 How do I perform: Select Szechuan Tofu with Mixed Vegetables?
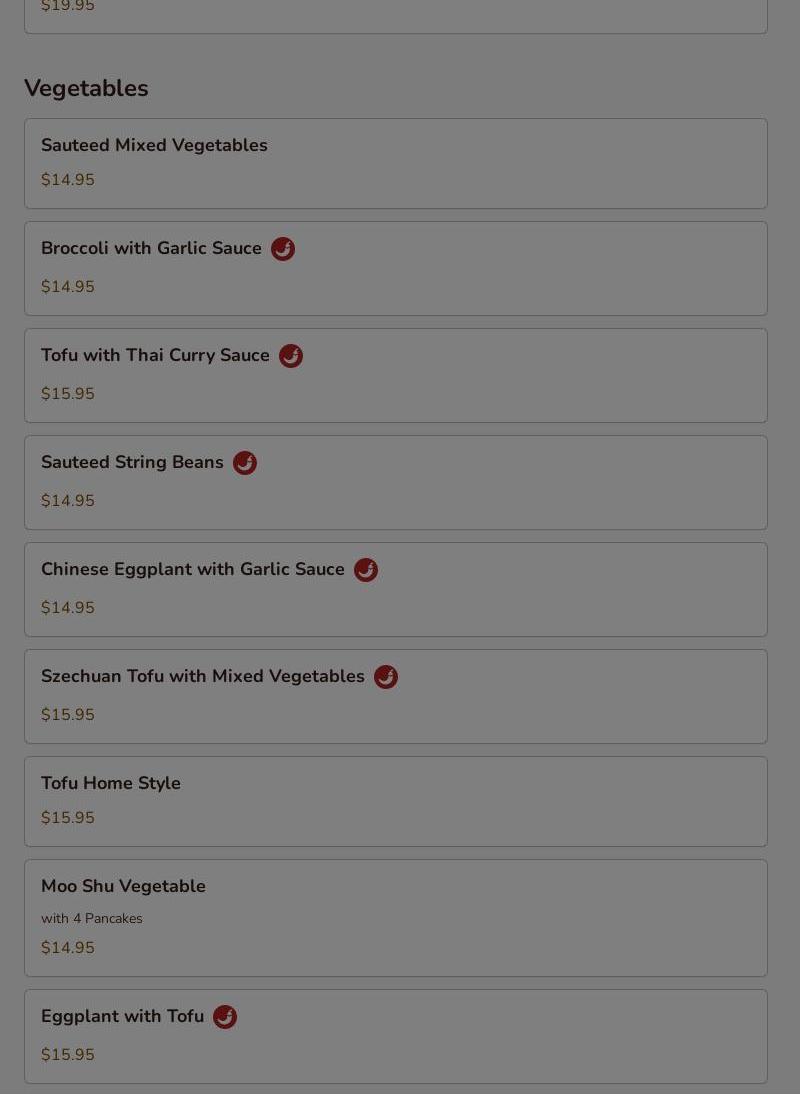pyautogui.click(x=395, y=696)
